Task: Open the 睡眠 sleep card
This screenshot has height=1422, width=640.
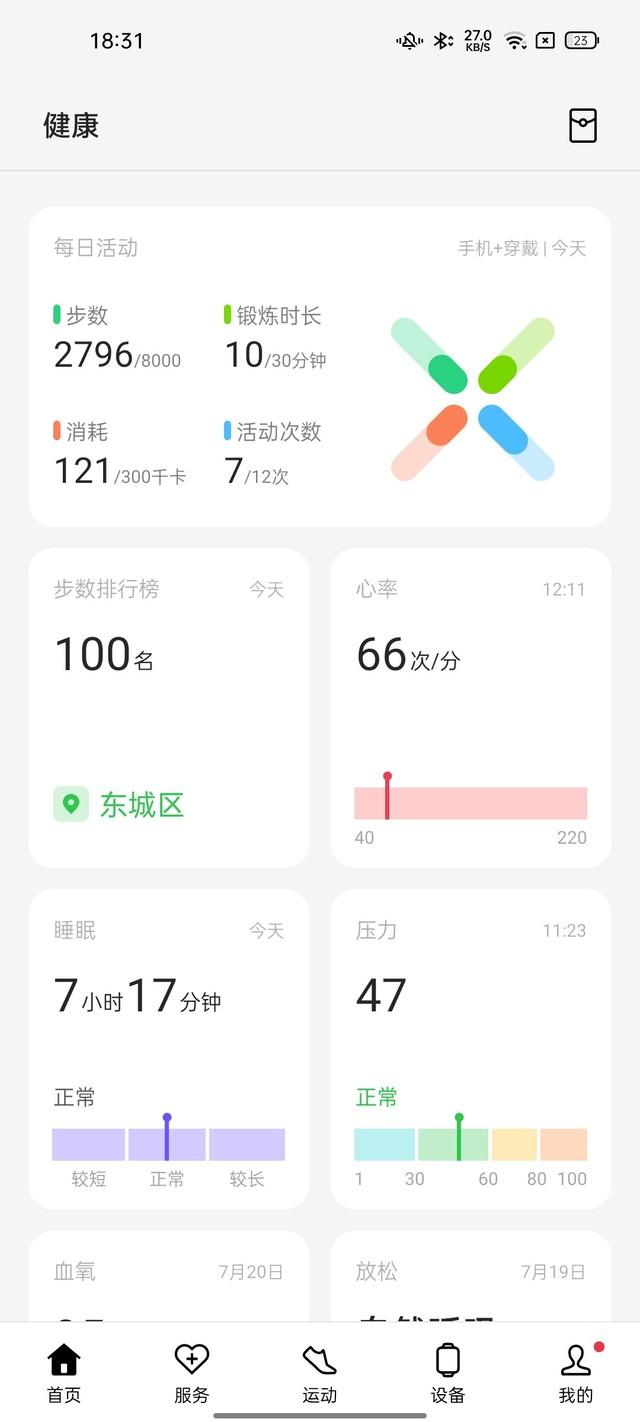Action: coord(169,1049)
